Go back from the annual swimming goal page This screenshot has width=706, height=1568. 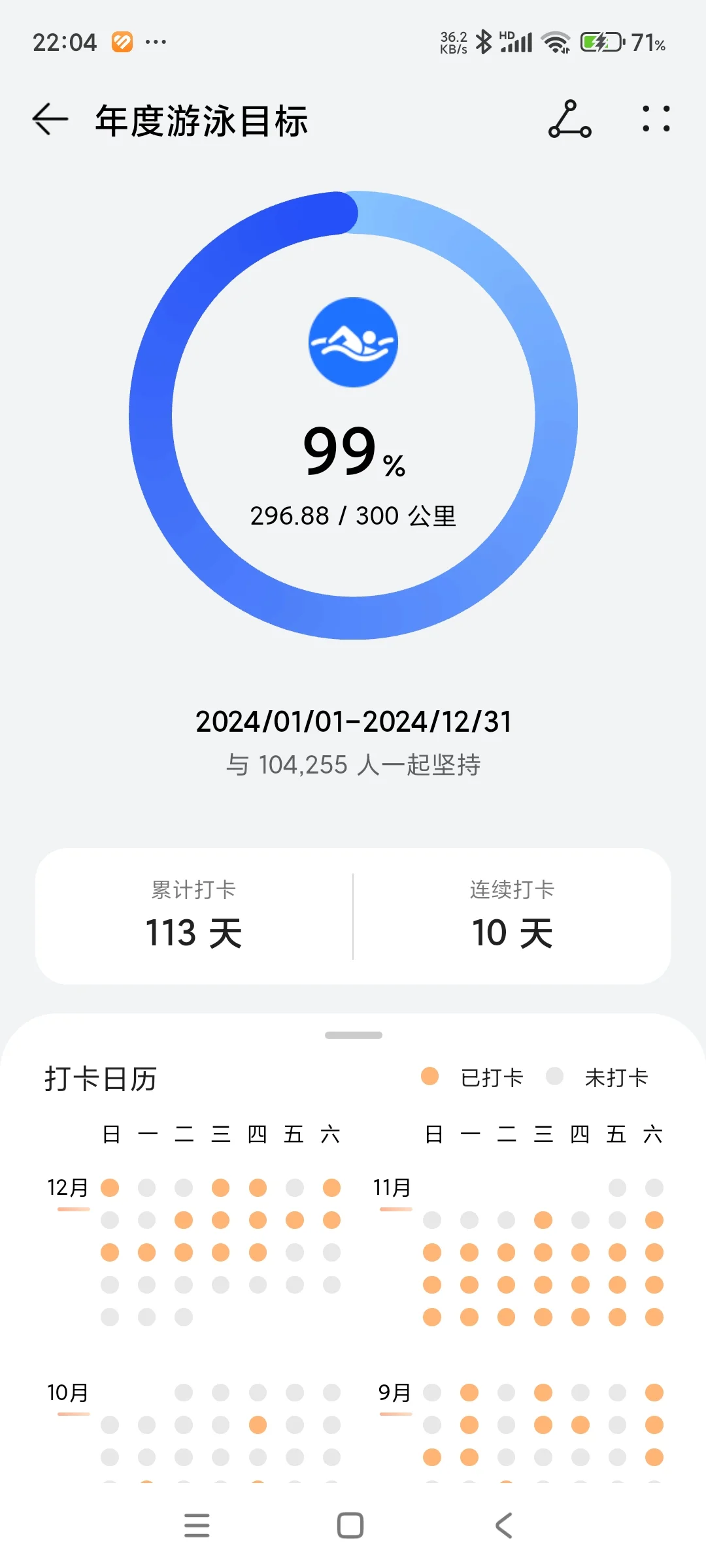tap(50, 120)
